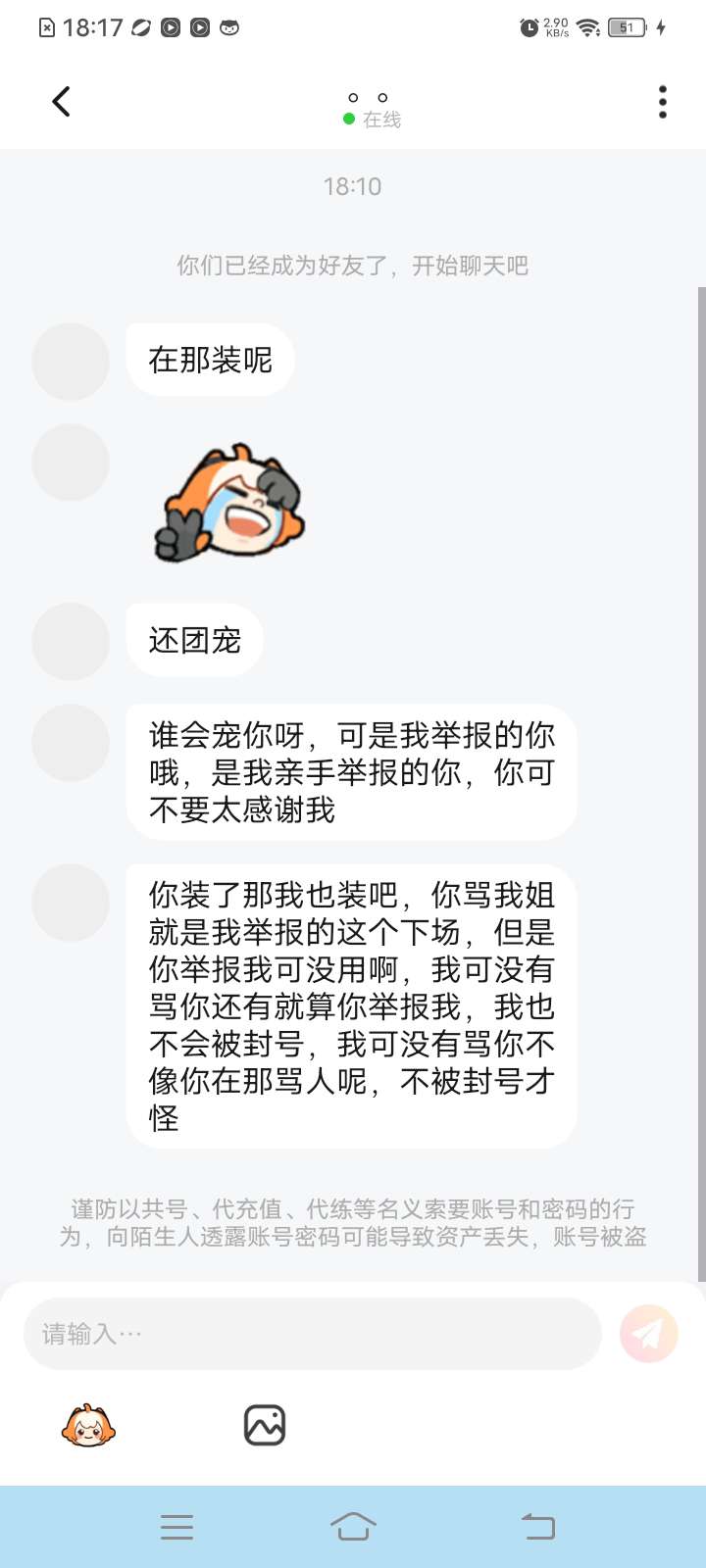
Task: Attach a picture from the gallery icon
Action: pos(265,1426)
